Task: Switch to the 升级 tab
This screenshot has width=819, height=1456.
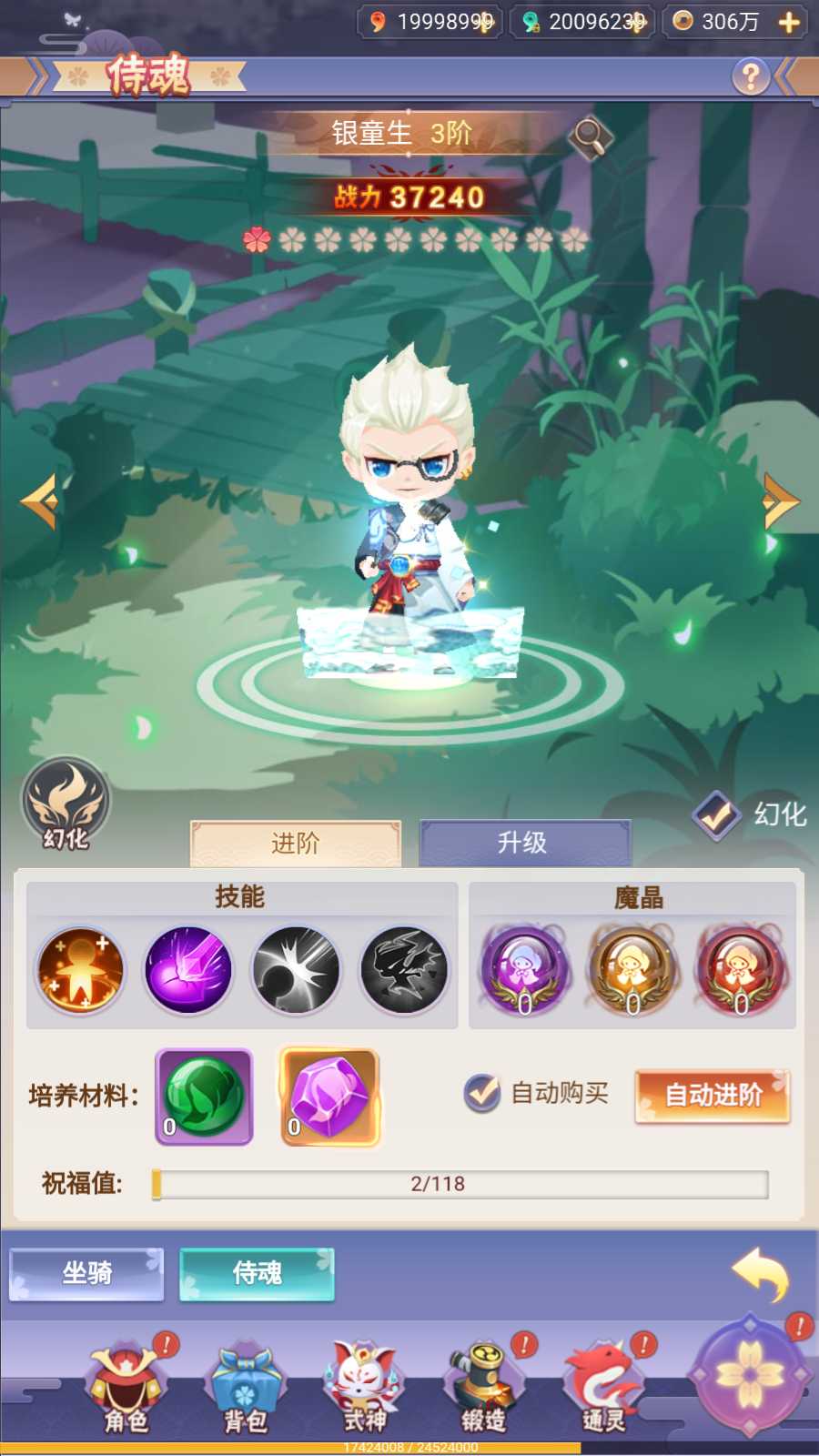Action: pyautogui.click(x=523, y=844)
